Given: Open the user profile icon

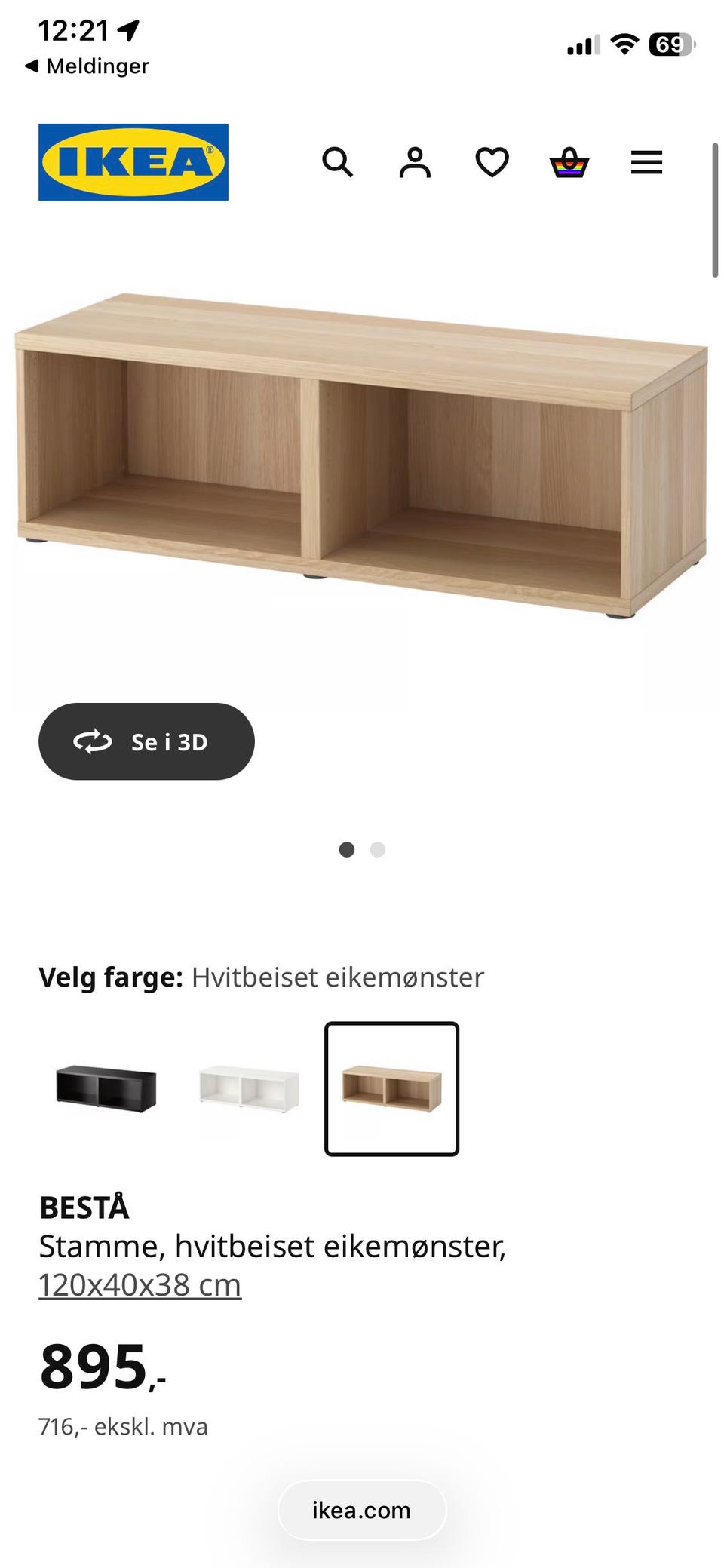Looking at the screenshot, I should (x=415, y=162).
